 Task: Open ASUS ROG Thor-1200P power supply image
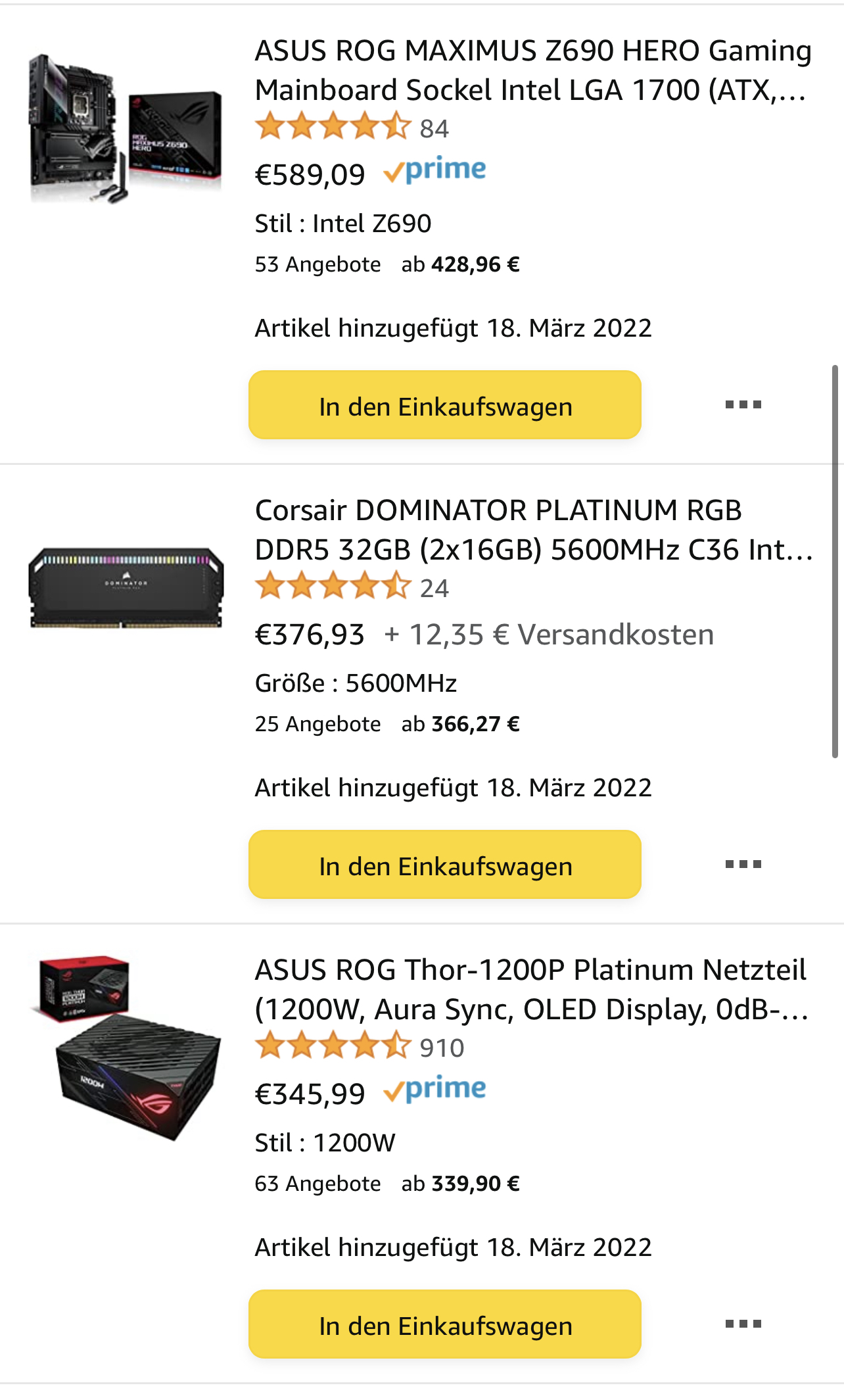tap(126, 1047)
